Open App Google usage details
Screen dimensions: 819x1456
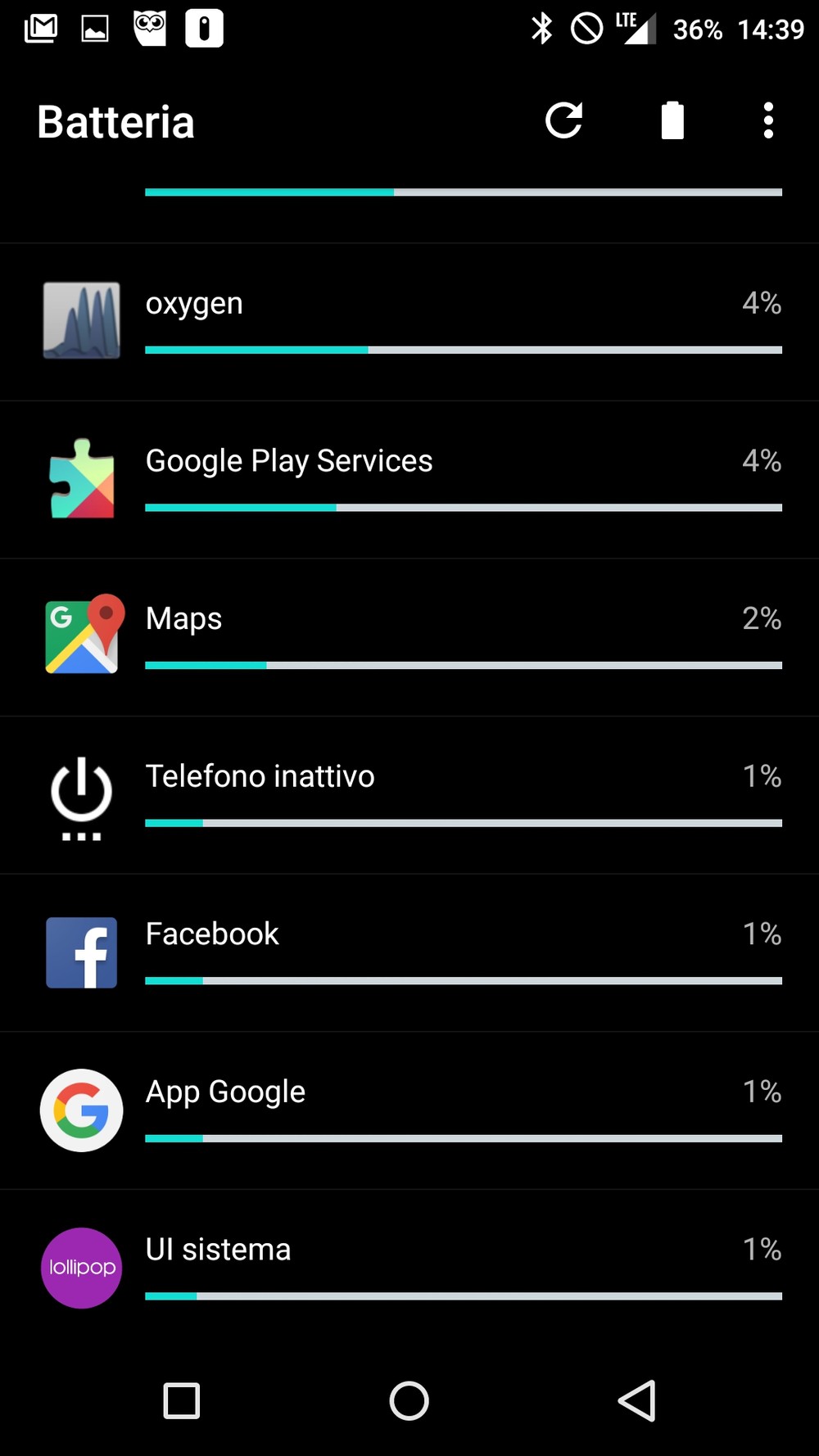tap(409, 1111)
